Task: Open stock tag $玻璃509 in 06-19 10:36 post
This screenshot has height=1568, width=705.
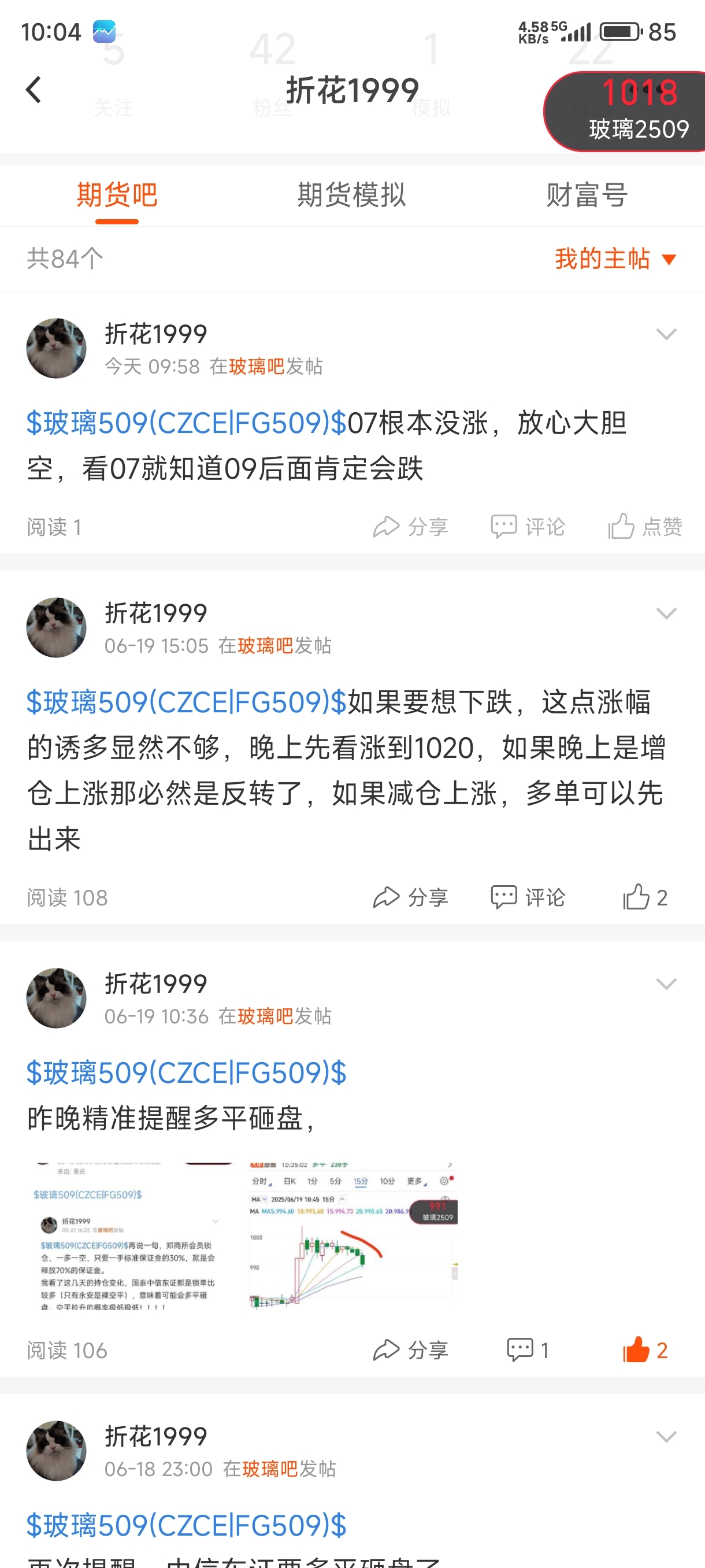Action: coord(187,1073)
